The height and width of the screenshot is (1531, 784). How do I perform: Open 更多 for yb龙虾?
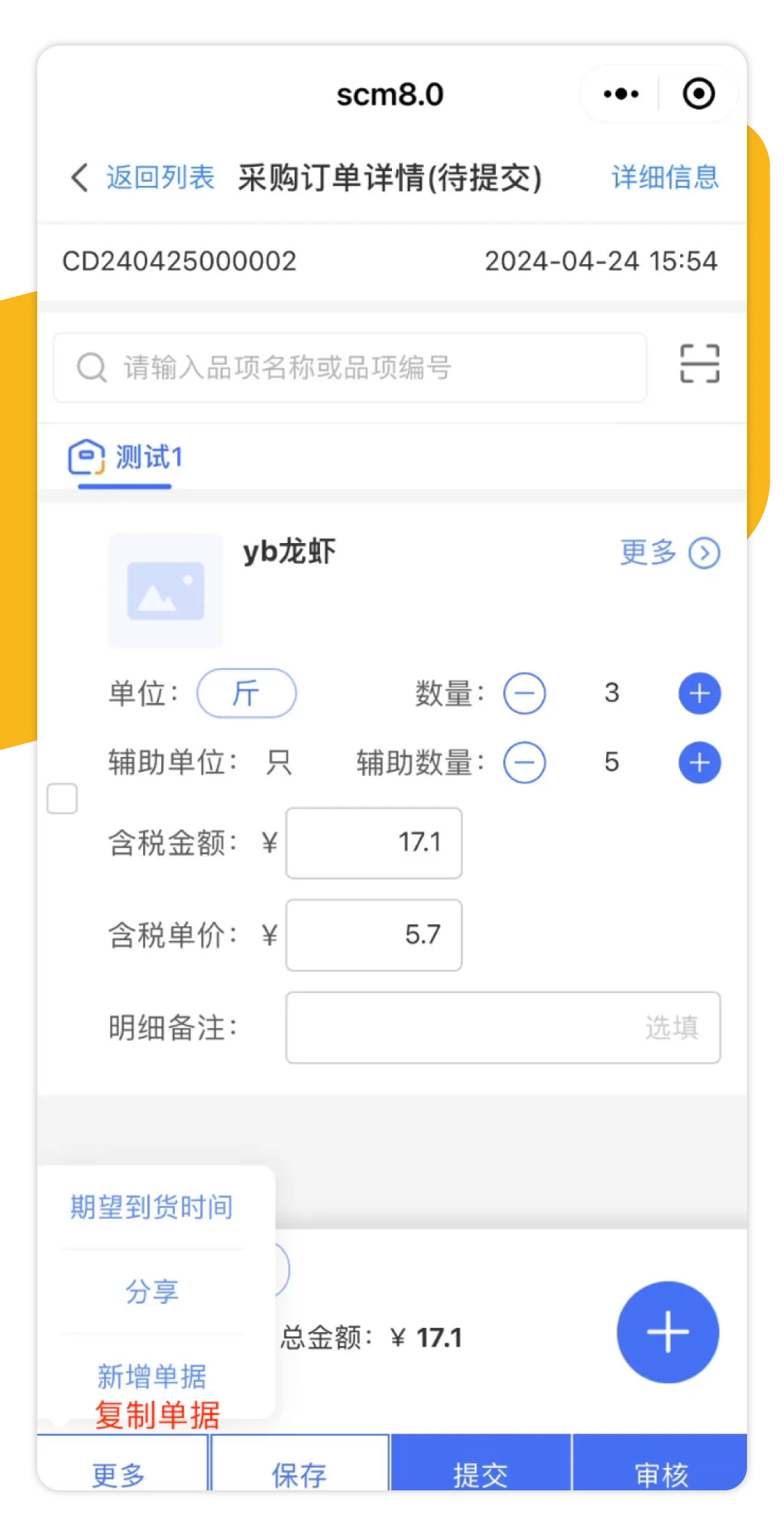669,552
